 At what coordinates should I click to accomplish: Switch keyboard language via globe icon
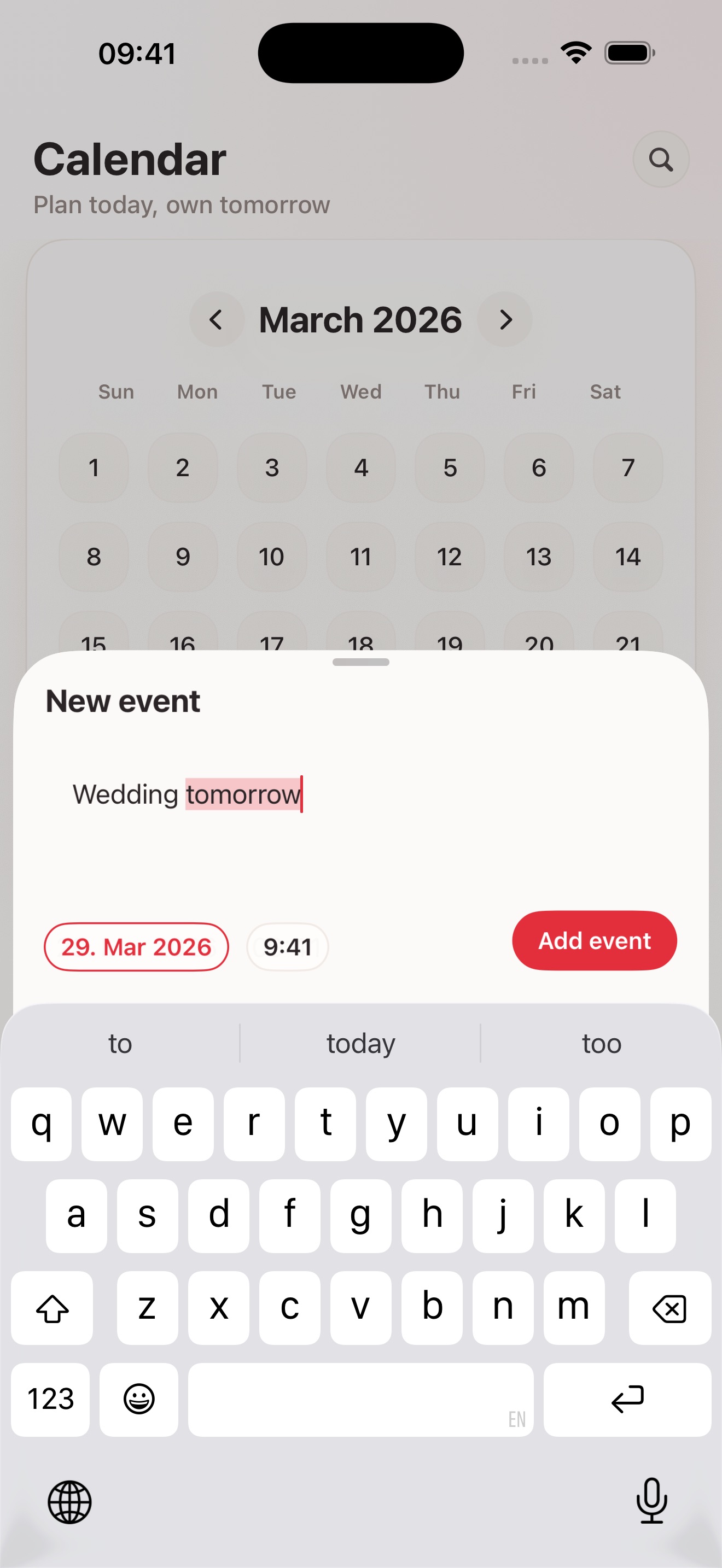(71, 1502)
